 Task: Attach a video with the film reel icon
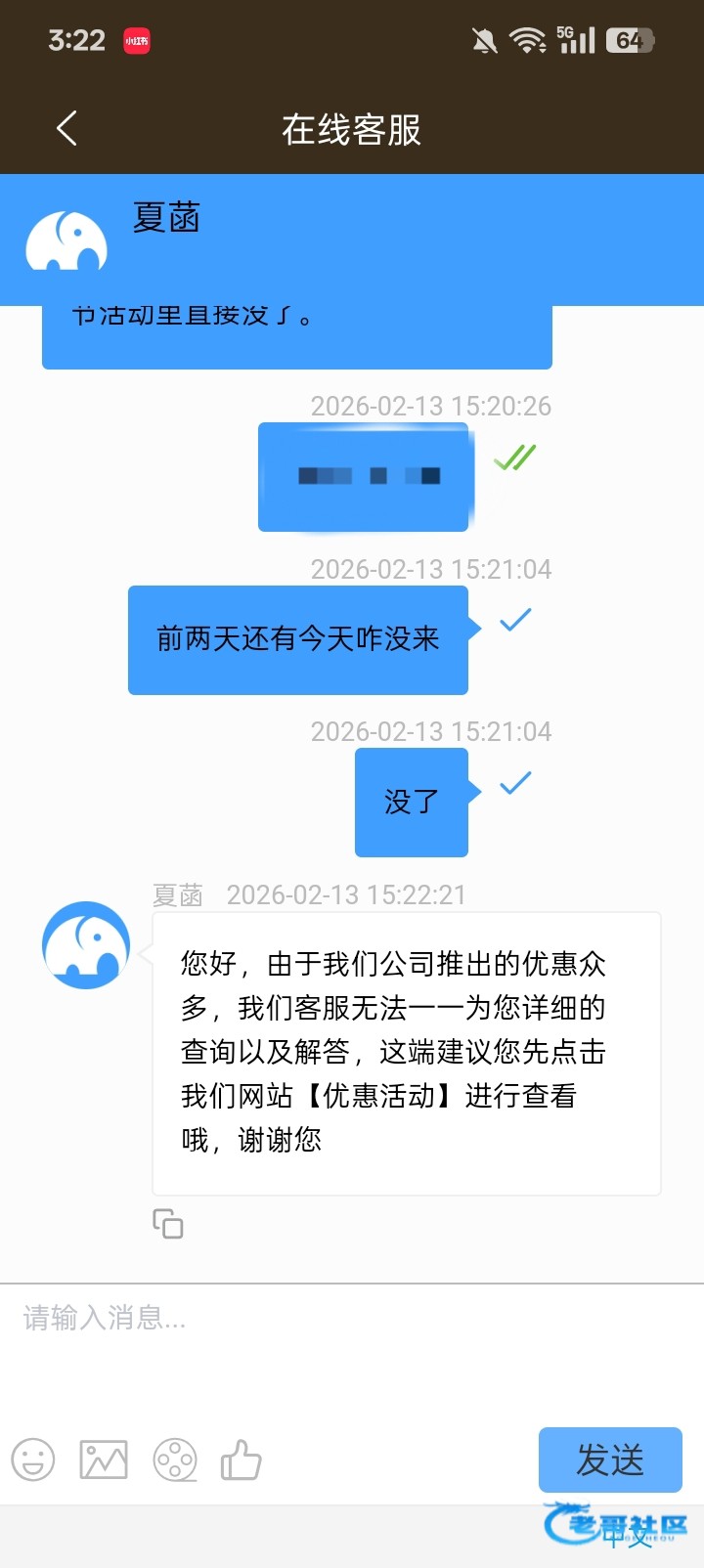tap(175, 1460)
